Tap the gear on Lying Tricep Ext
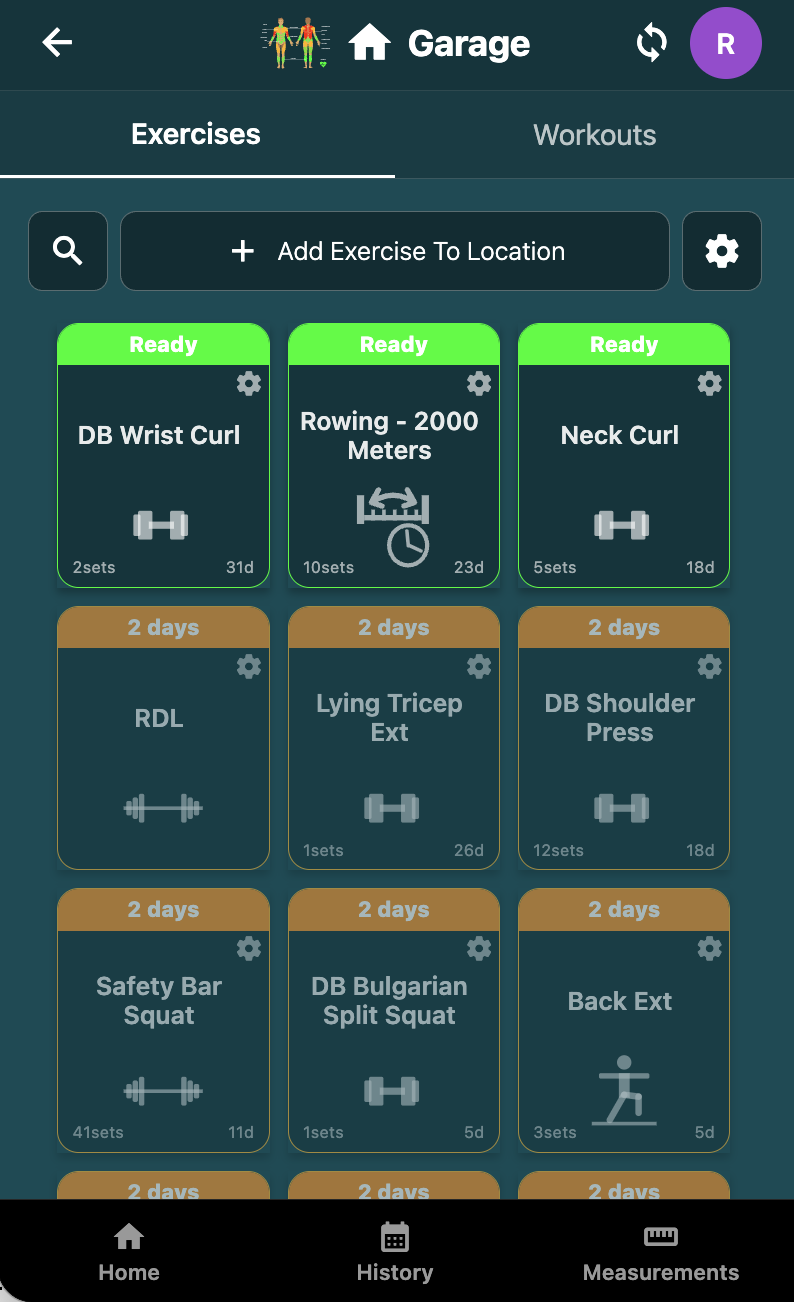The height and width of the screenshot is (1302, 794). click(x=479, y=666)
